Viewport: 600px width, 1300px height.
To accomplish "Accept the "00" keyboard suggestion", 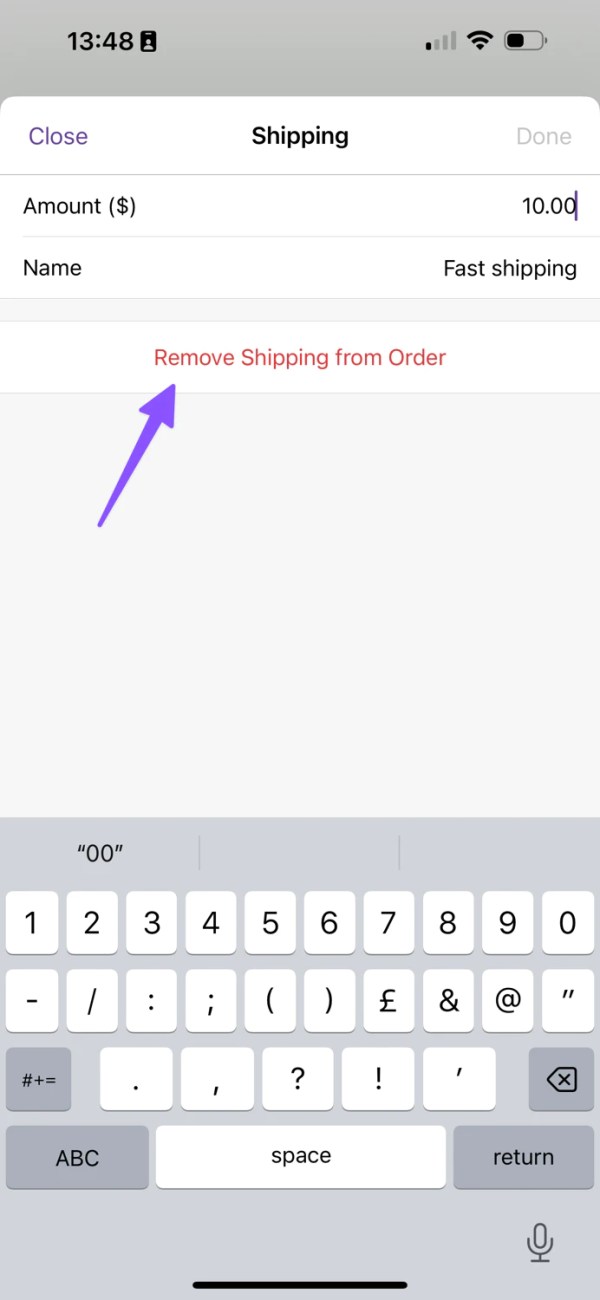I will tap(100, 853).
